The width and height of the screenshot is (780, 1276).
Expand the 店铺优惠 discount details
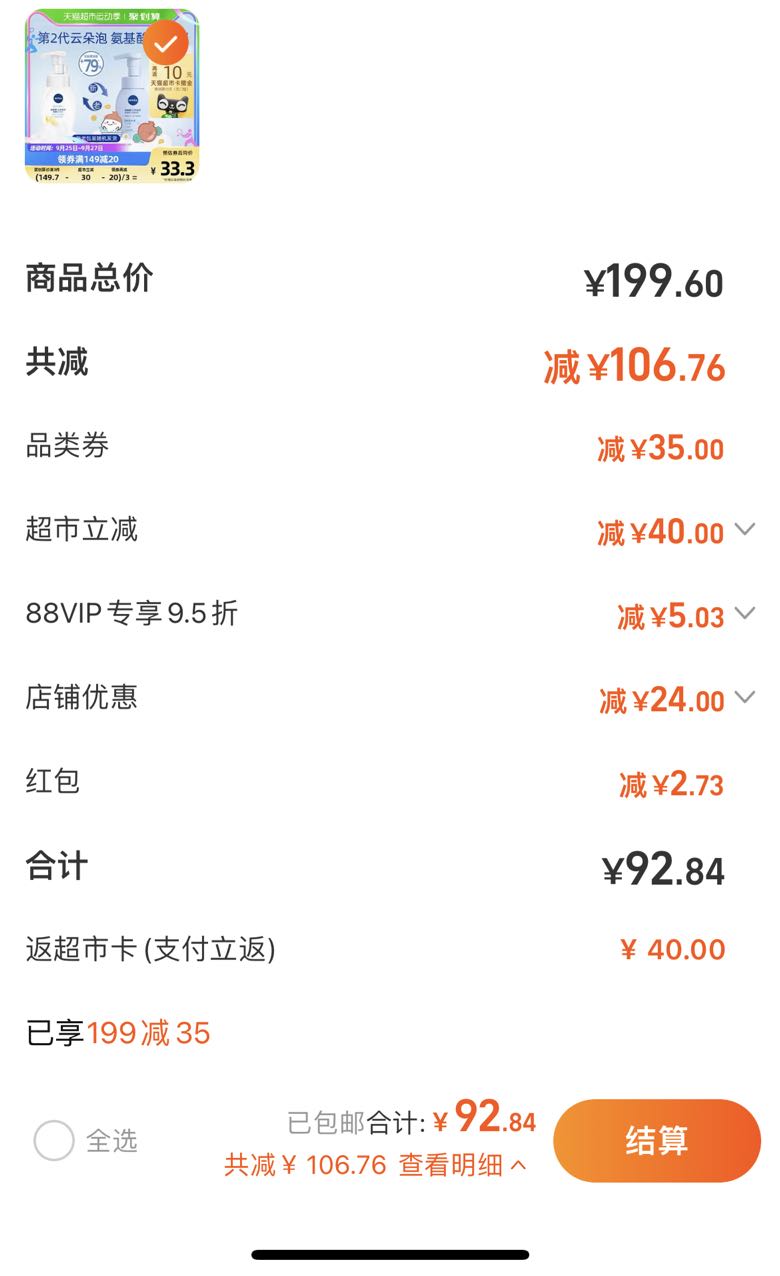point(744,697)
